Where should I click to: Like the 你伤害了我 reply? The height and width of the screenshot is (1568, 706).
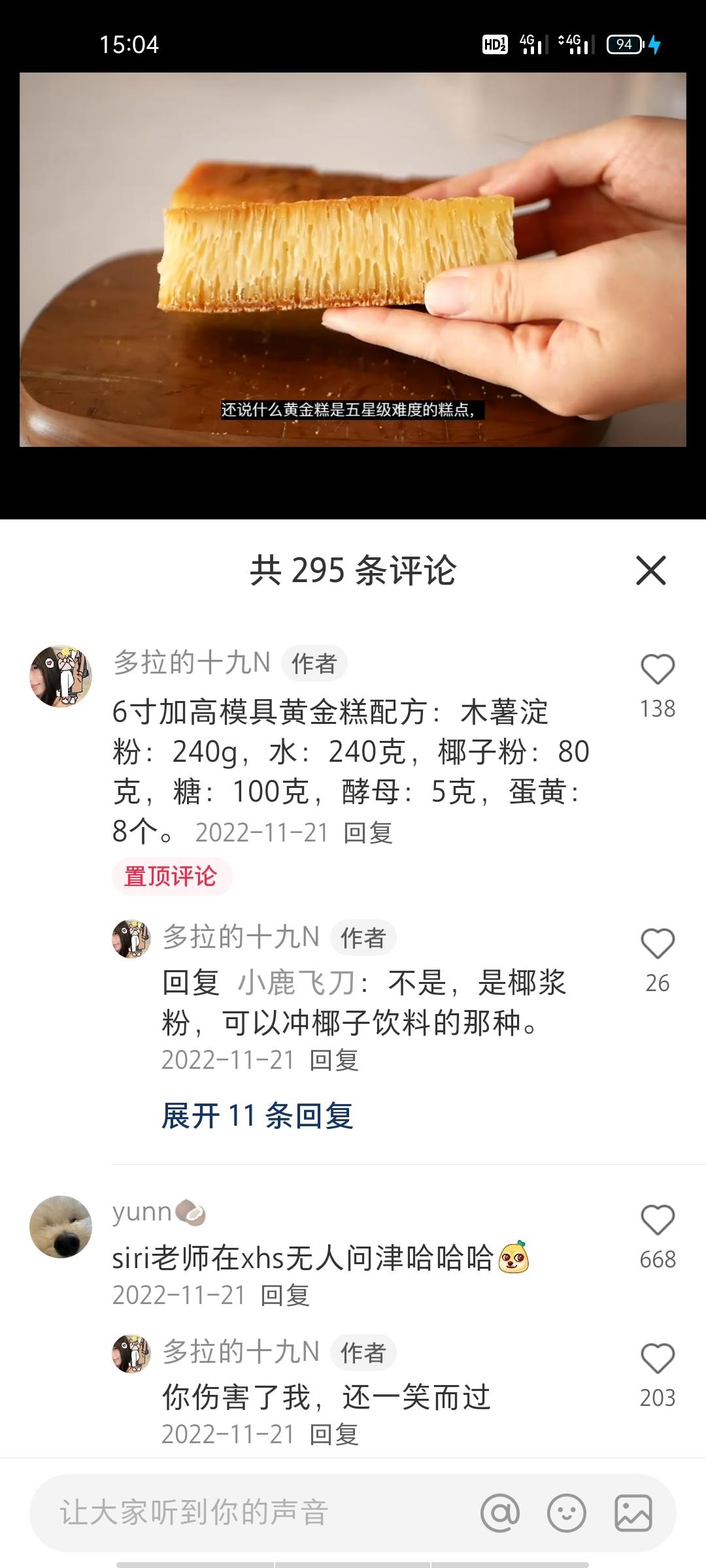(x=657, y=1359)
